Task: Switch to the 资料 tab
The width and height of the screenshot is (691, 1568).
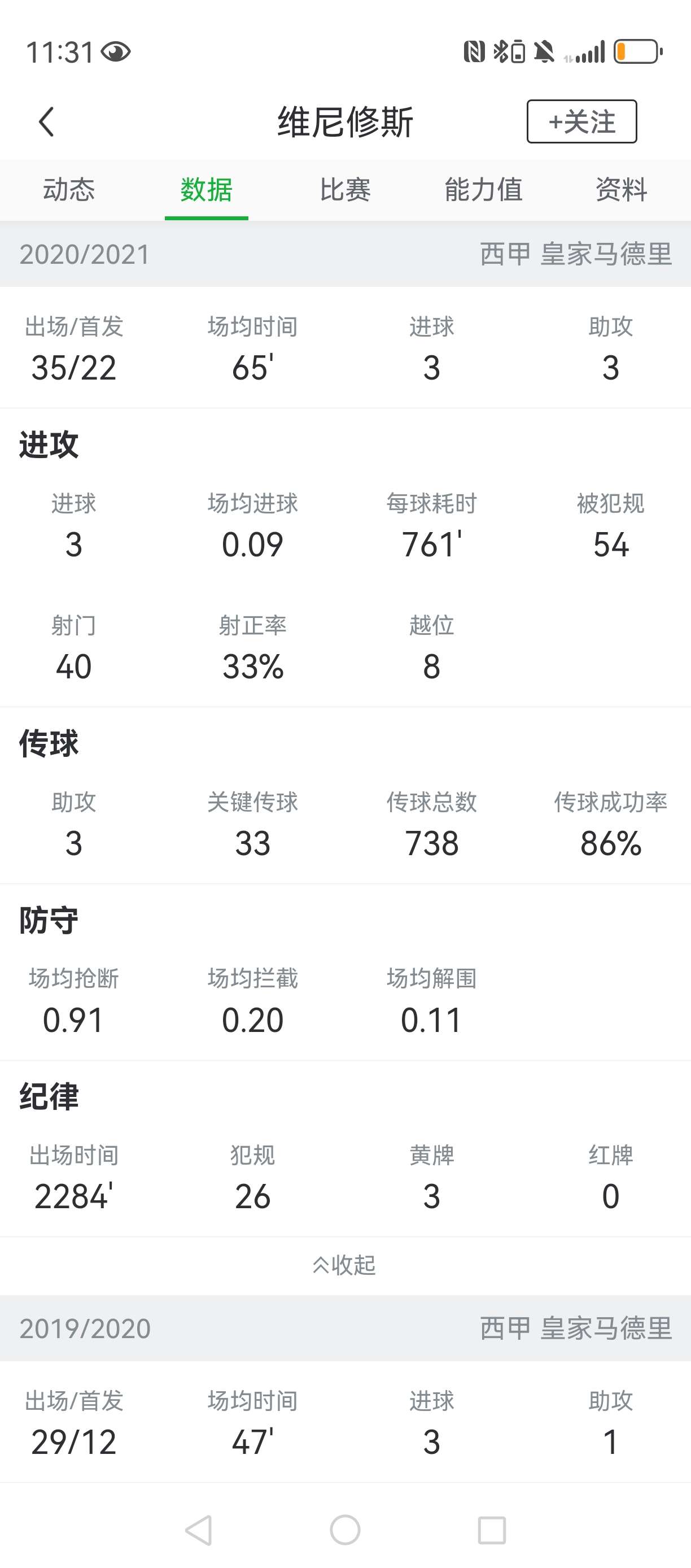Action: (x=621, y=190)
